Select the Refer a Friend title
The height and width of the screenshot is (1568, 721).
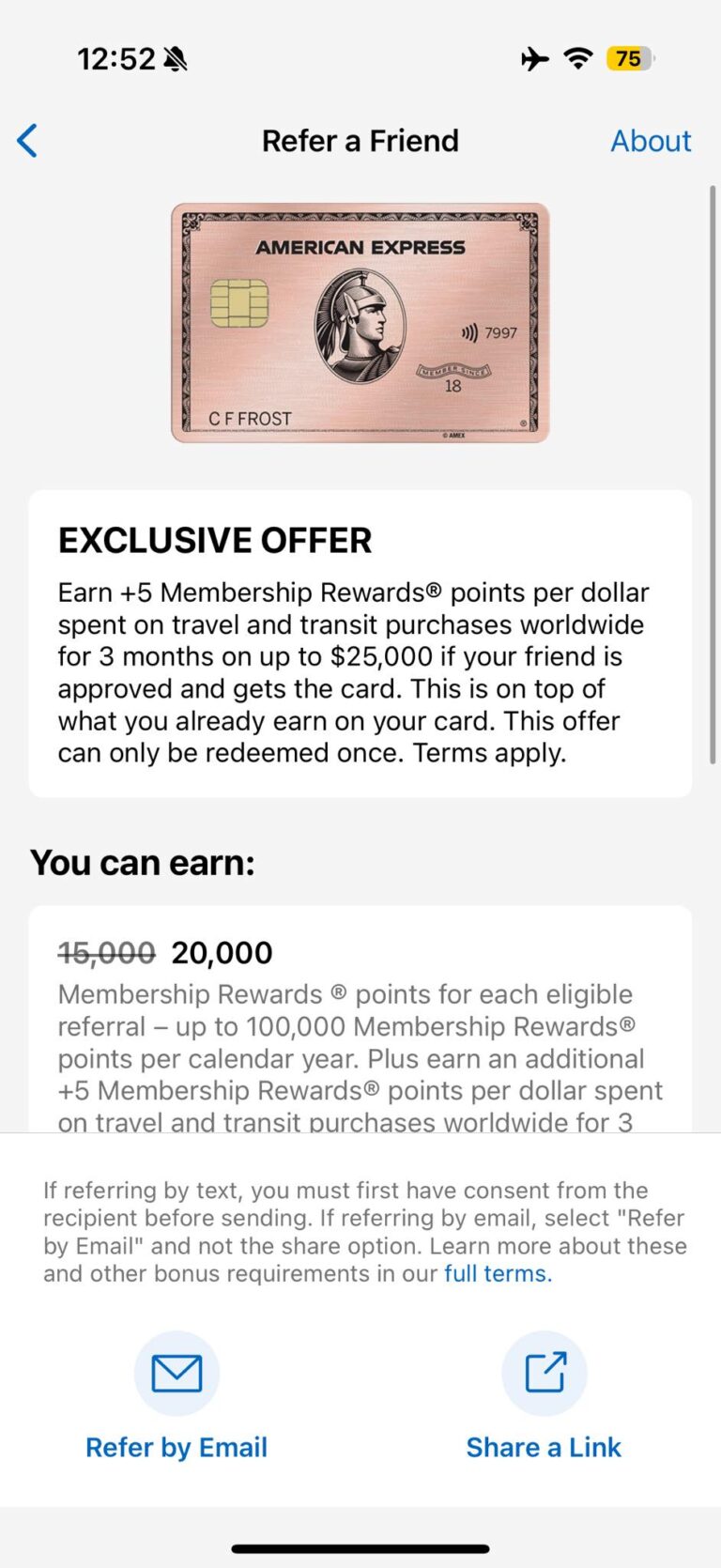(360, 140)
